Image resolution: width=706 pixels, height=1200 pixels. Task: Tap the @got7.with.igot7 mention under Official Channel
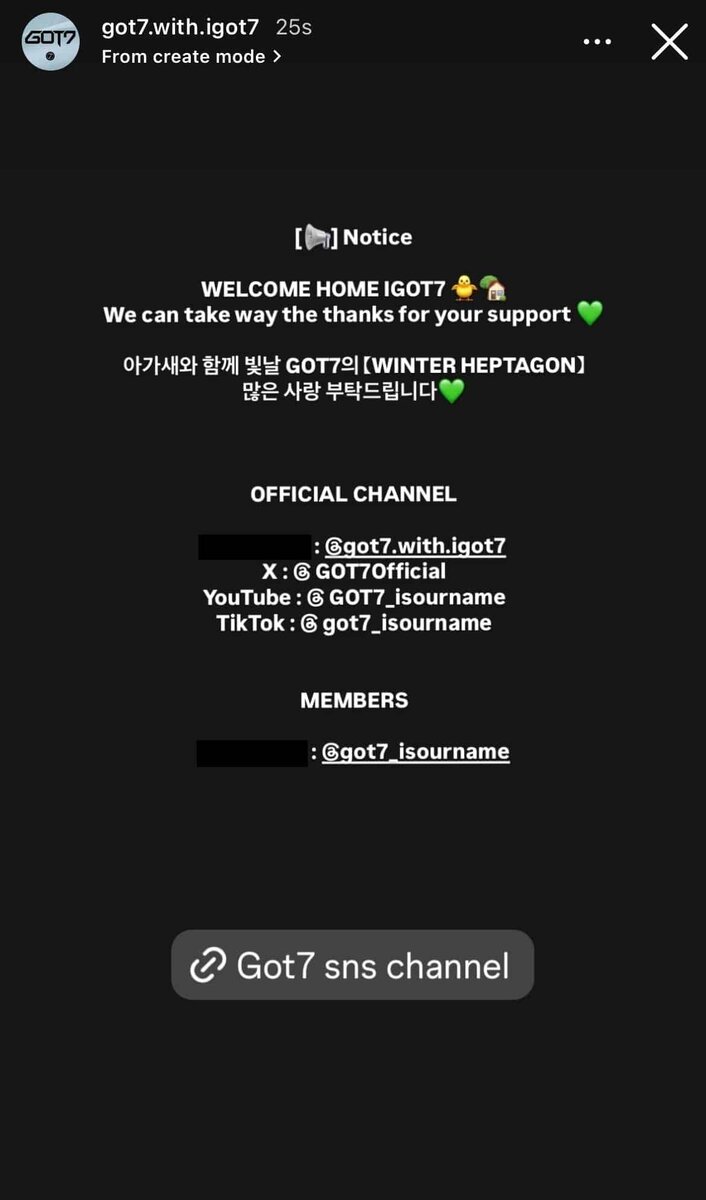[415, 547]
